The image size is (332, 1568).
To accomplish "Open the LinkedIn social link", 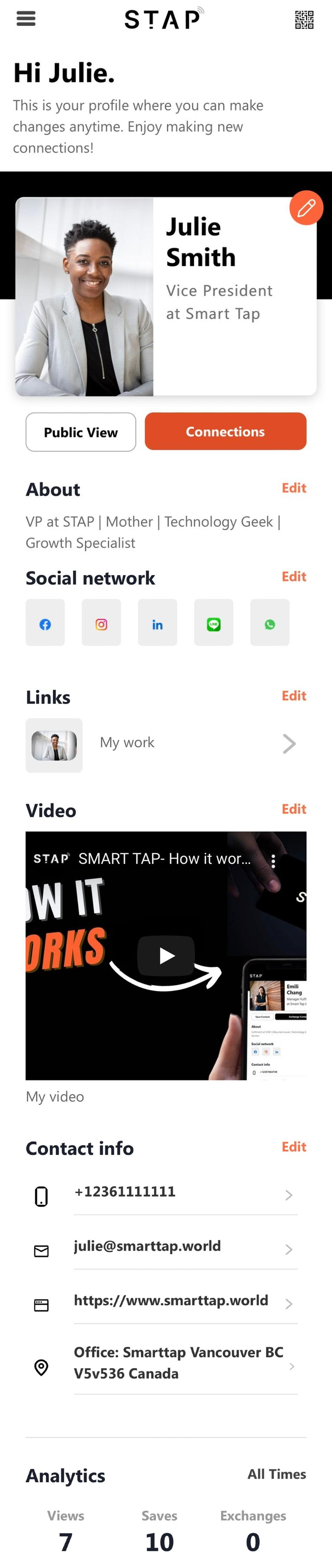I will pyautogui.click(x=157, y=623).
